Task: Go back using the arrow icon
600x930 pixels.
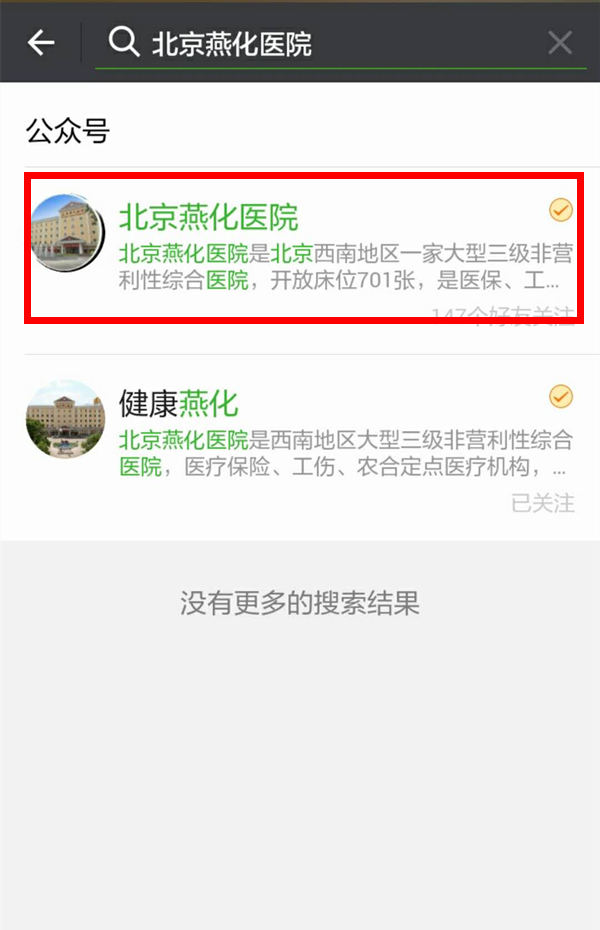Action: pyautogui.click(x=40, y=42)
